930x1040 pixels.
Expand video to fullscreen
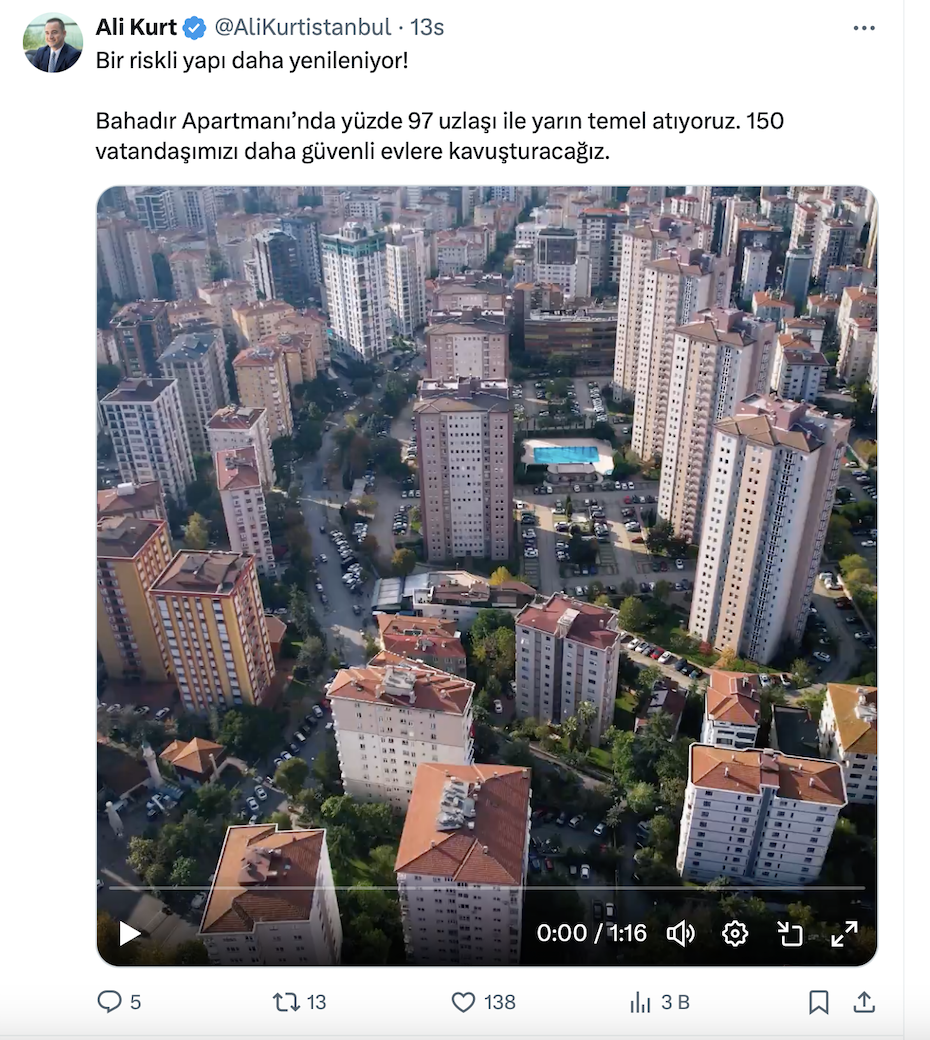[845, 933]
